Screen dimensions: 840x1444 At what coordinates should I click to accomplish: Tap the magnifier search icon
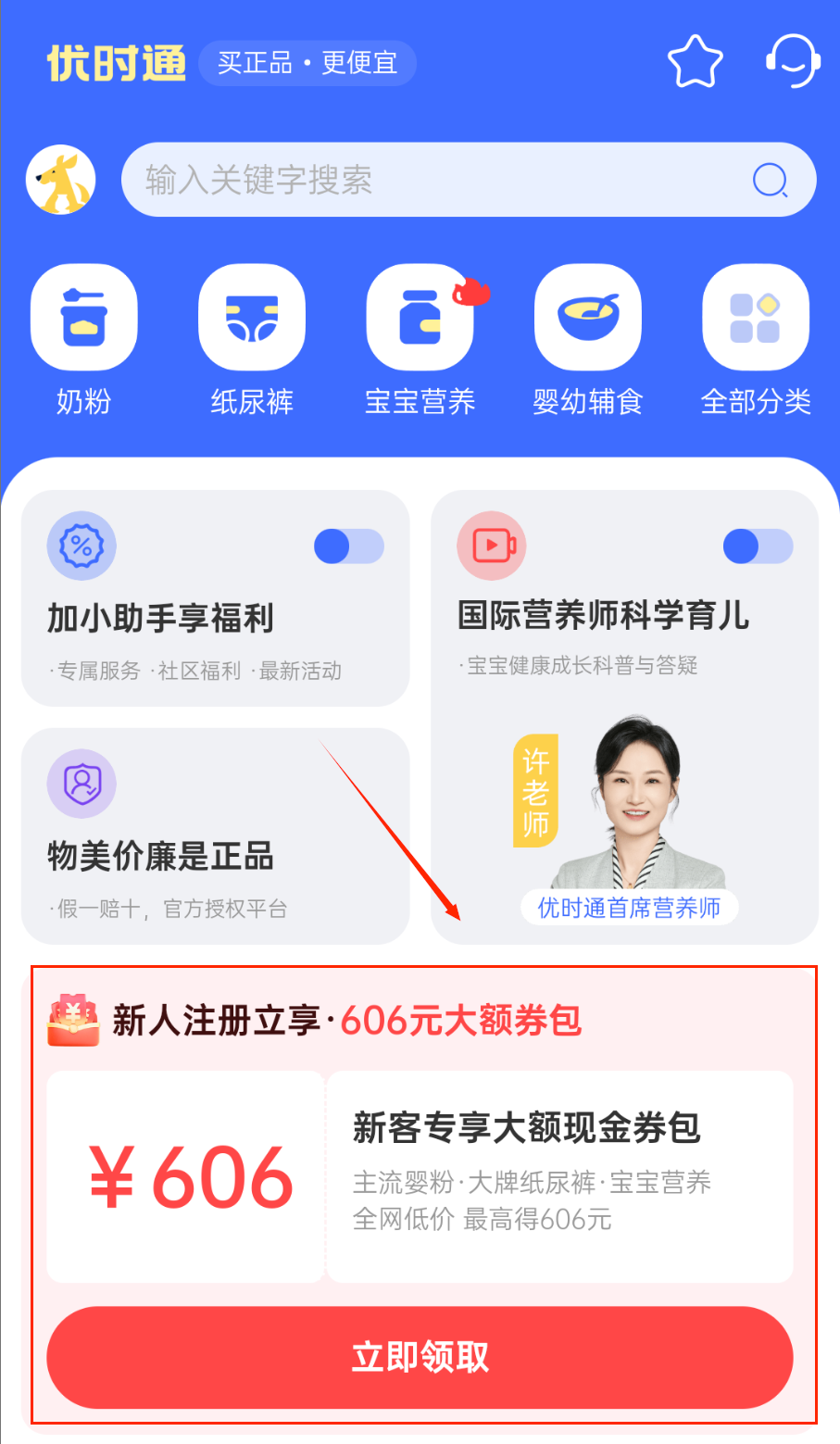[770, 180]
